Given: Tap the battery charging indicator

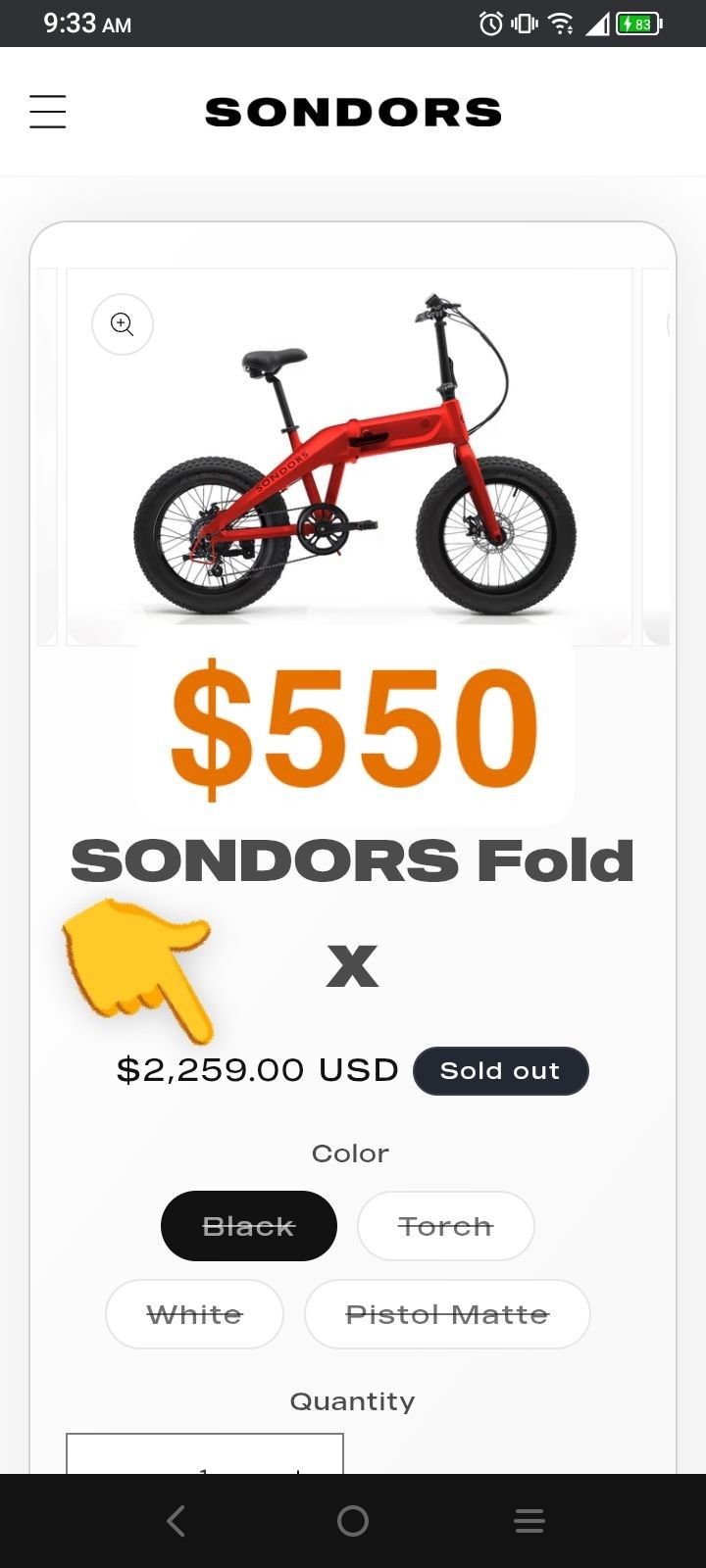Looking at the screenshot, I should (x=637, y=23).
